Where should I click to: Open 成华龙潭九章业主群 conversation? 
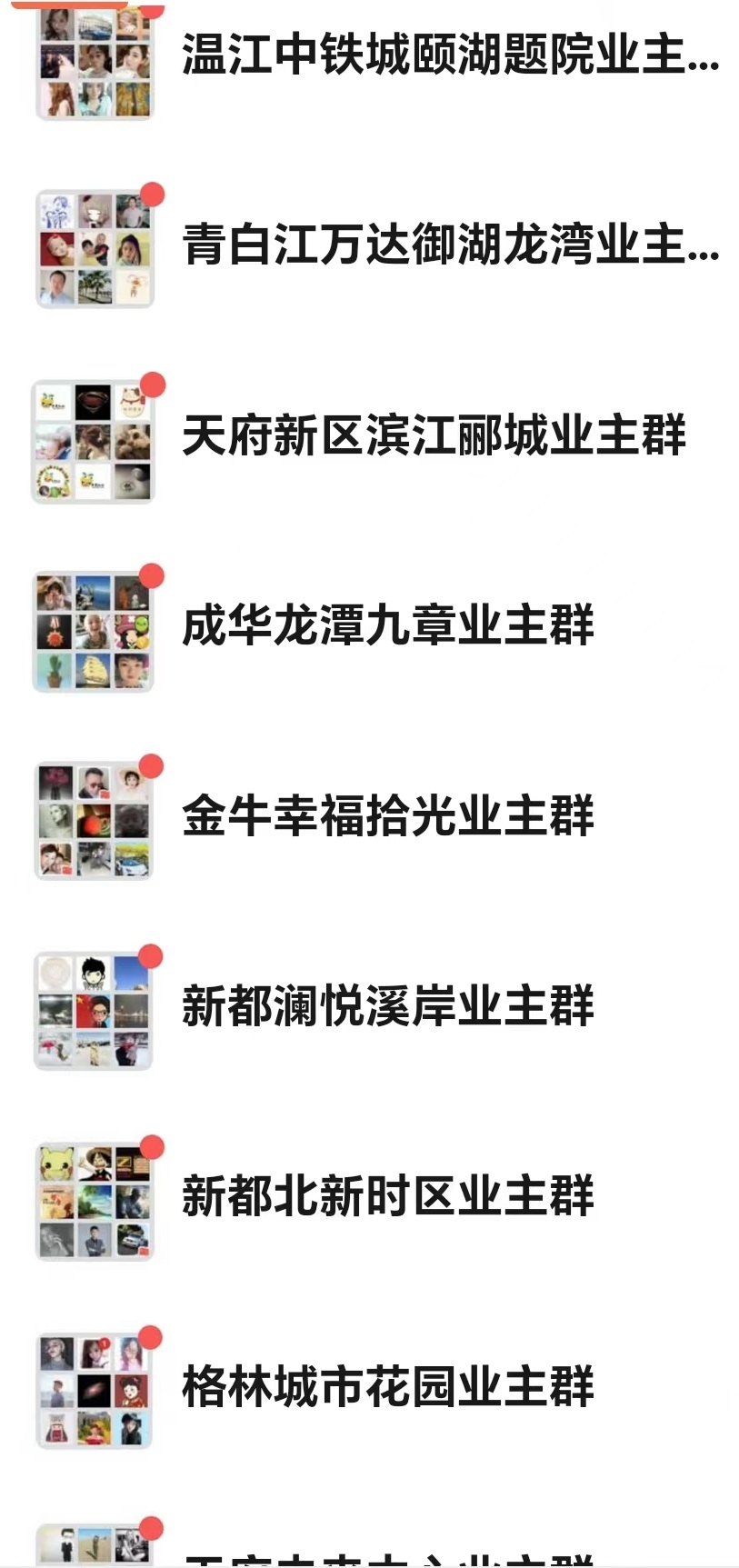[388, 627]
